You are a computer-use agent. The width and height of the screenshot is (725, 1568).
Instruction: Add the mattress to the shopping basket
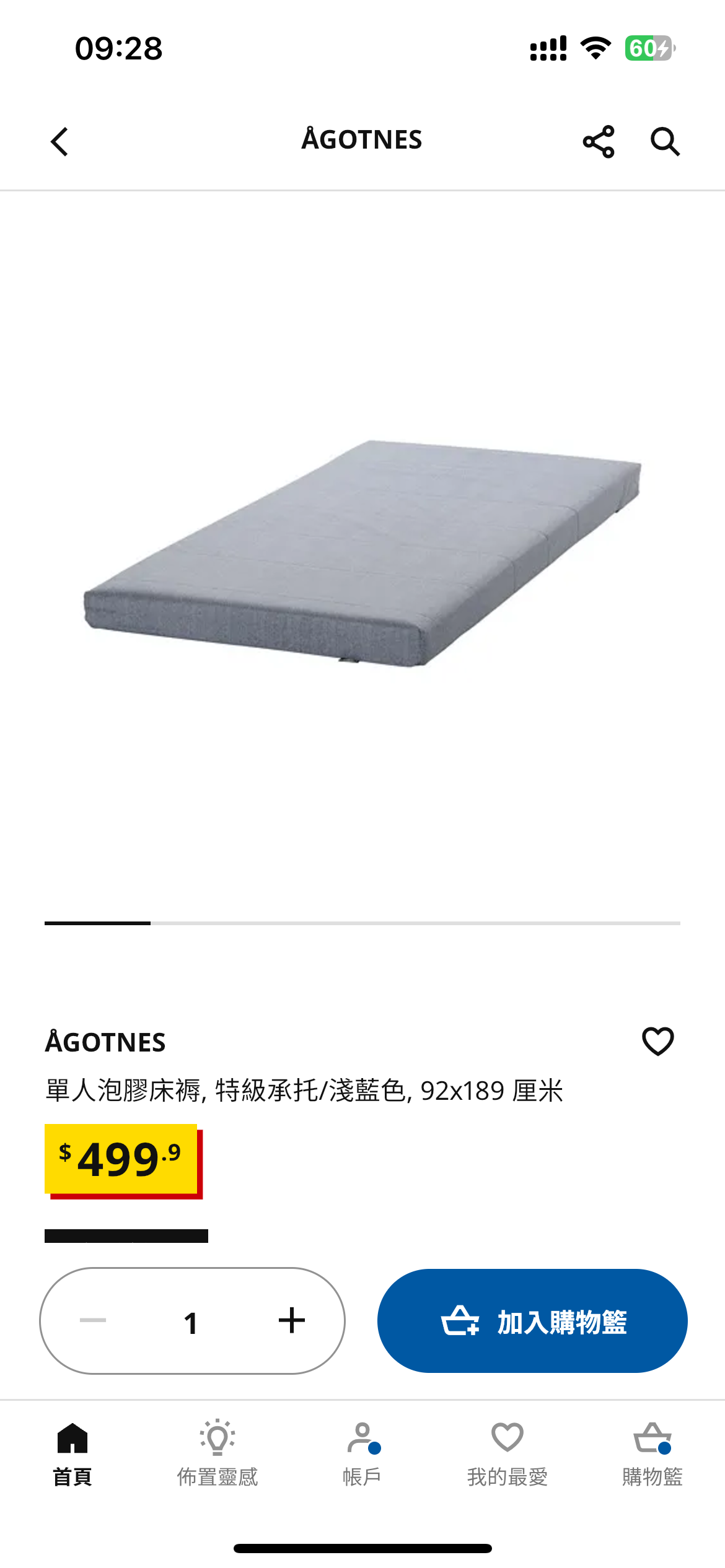point(532,1320)
